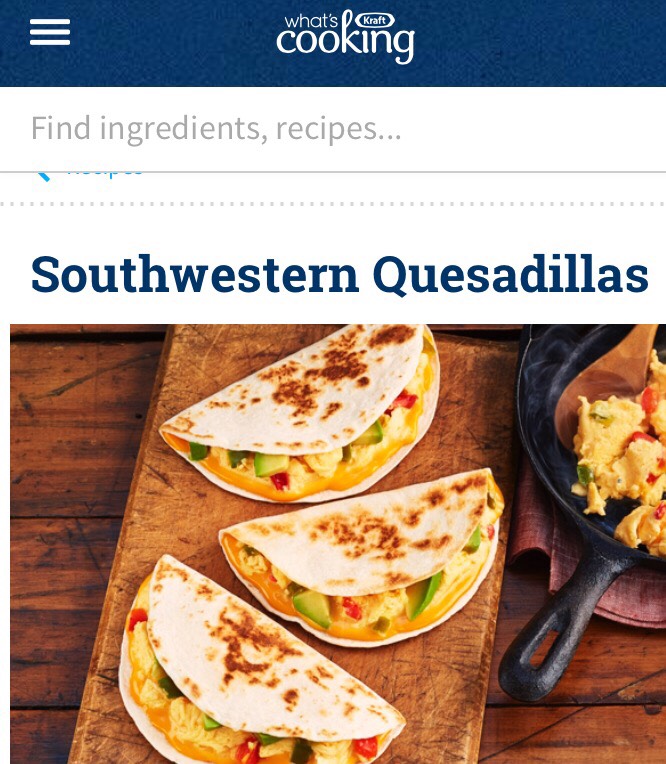Viewport: 666px width, 764px height.
Task: Open the hamburger navigation menu
Action: pos(49,33)
